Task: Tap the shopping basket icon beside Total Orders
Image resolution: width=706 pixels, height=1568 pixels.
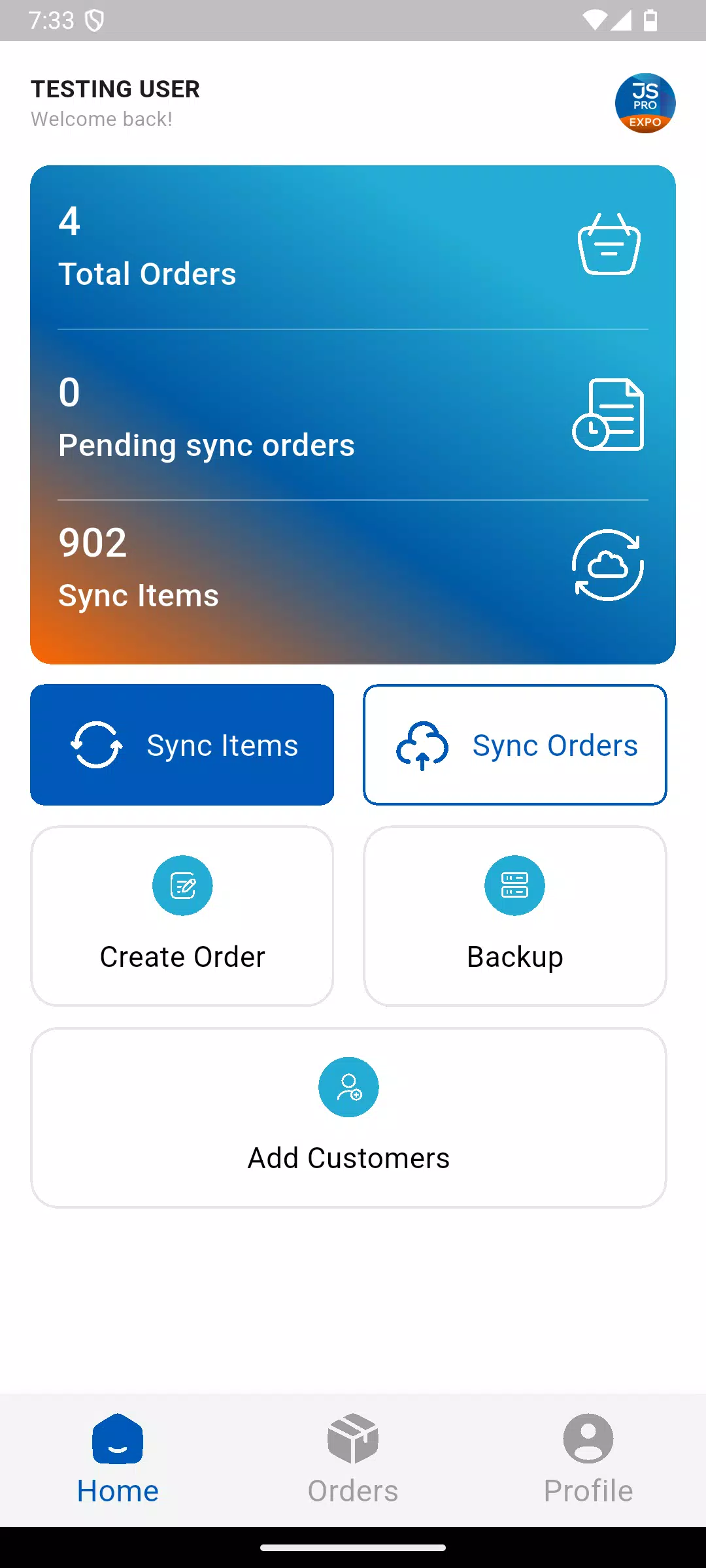Action: (610, 244)
